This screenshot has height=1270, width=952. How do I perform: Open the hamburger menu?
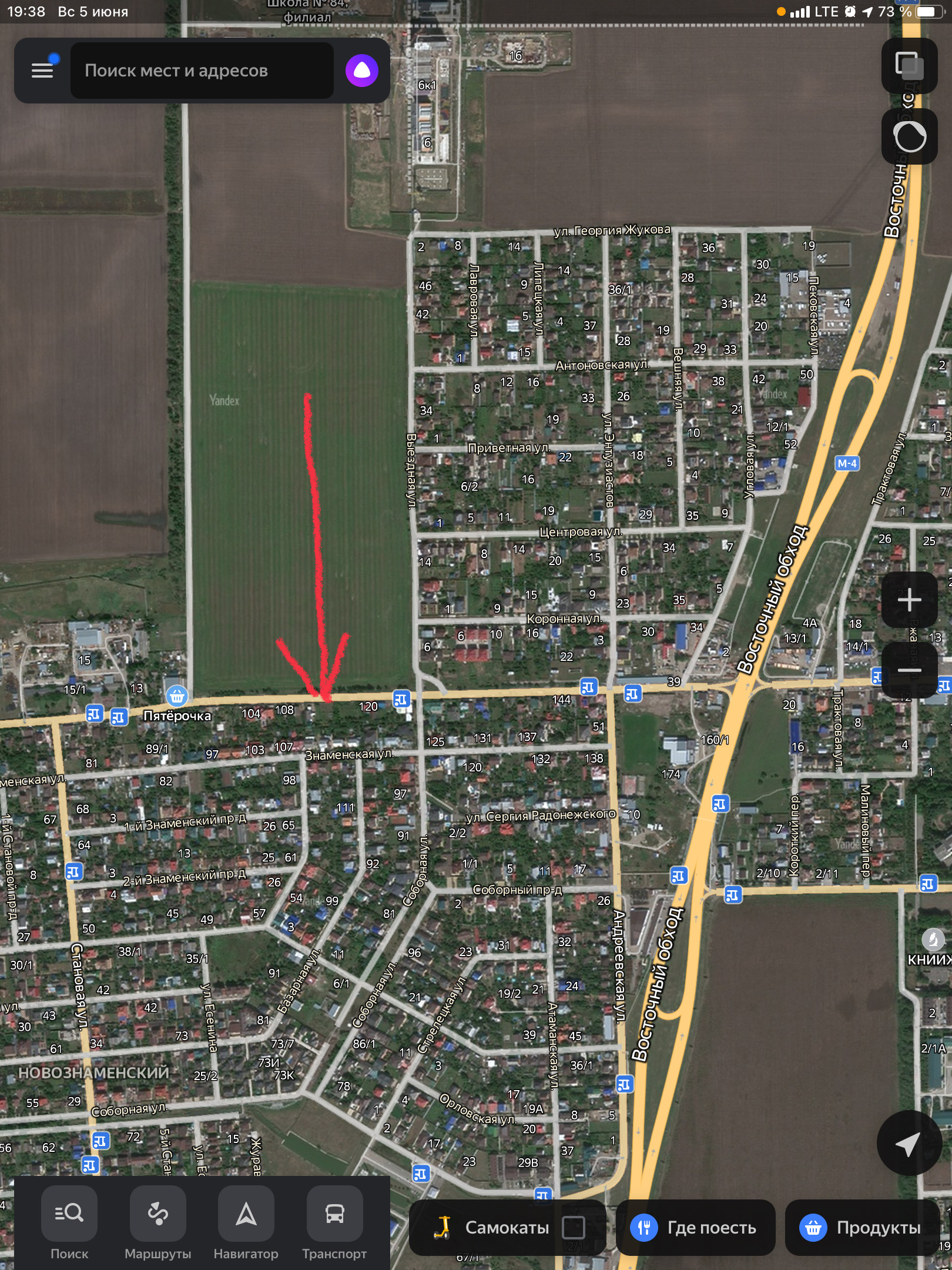tap(42, 71)
